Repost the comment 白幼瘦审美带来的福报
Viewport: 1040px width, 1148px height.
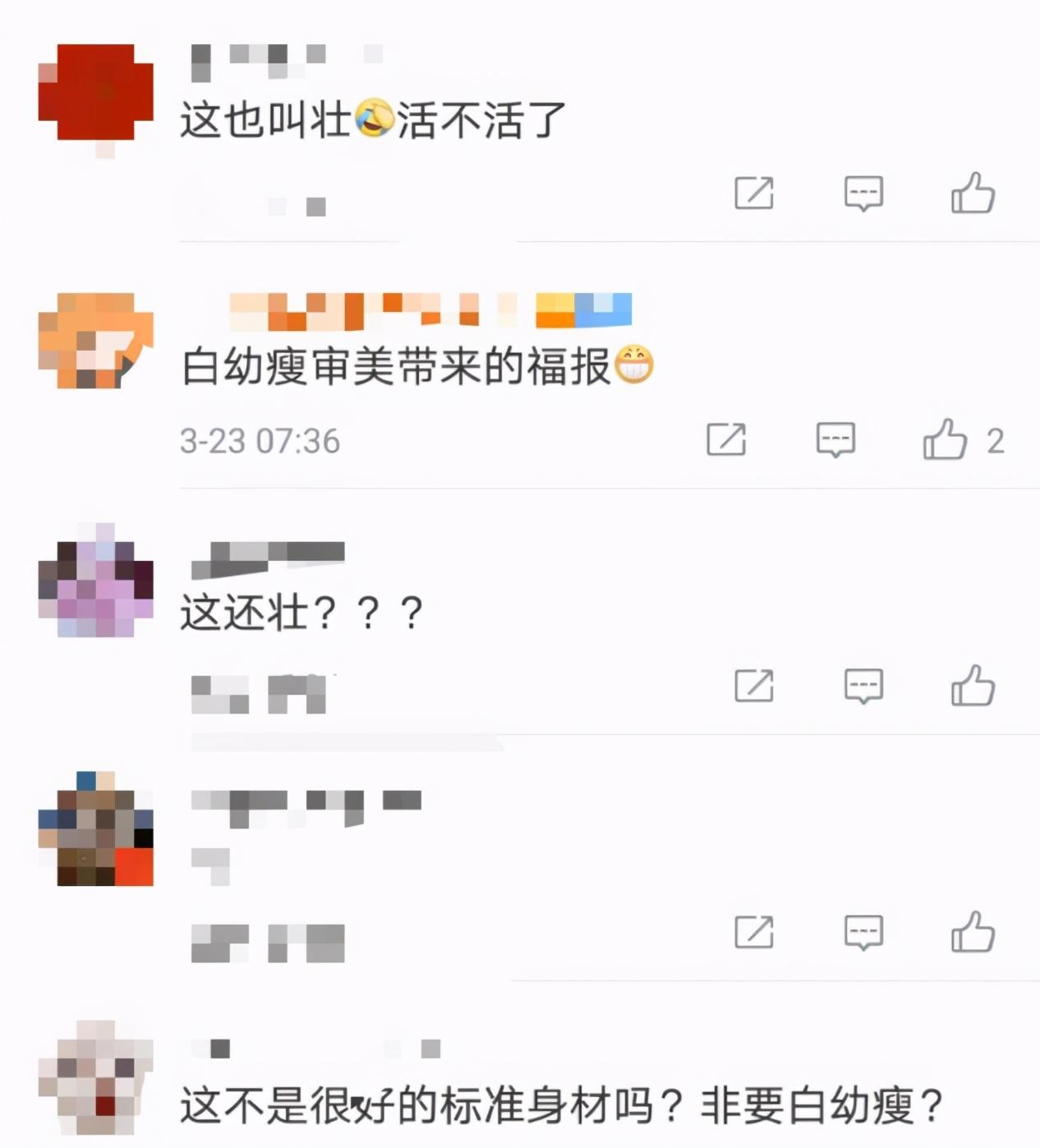pos(726,440)
